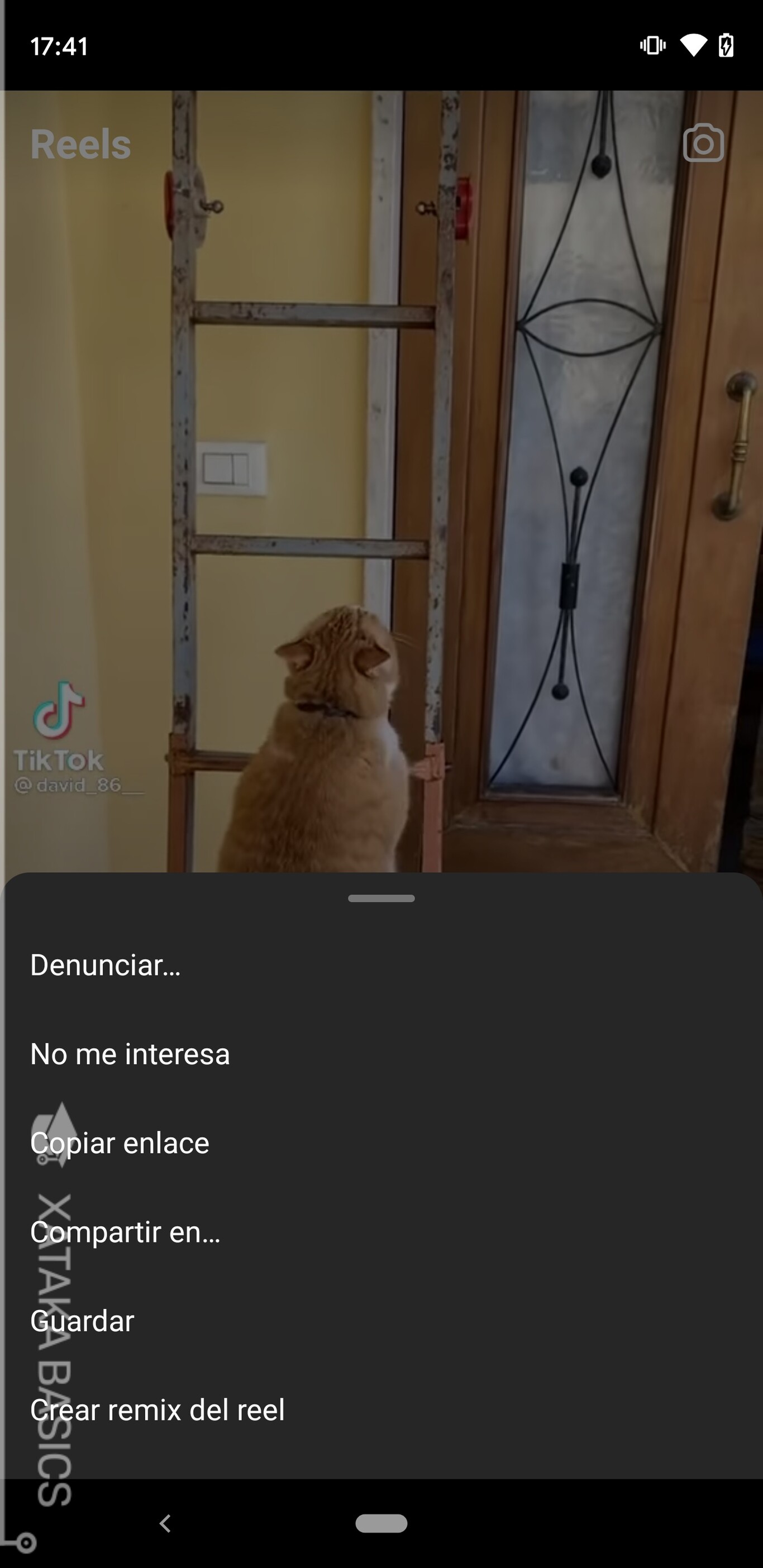The height and width of the screenshot is (1568, 763).
Task: Choose No me interesa option
Action: click(x=381, y=1054)
